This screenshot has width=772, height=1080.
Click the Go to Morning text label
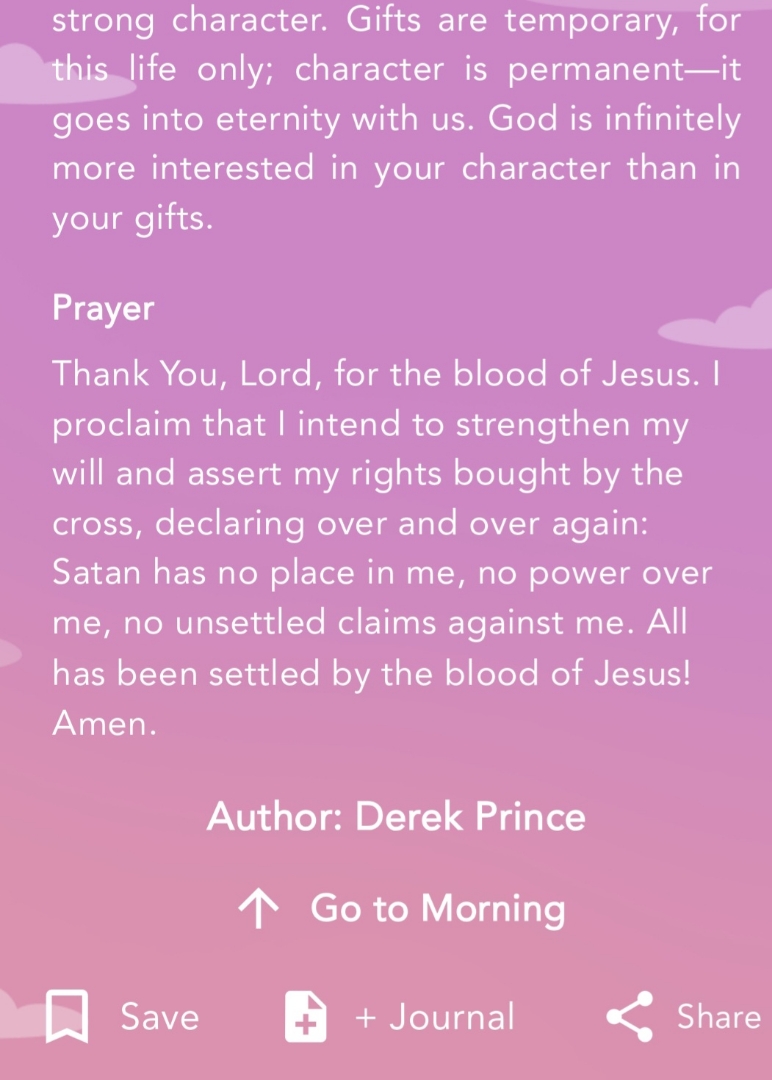438,909
